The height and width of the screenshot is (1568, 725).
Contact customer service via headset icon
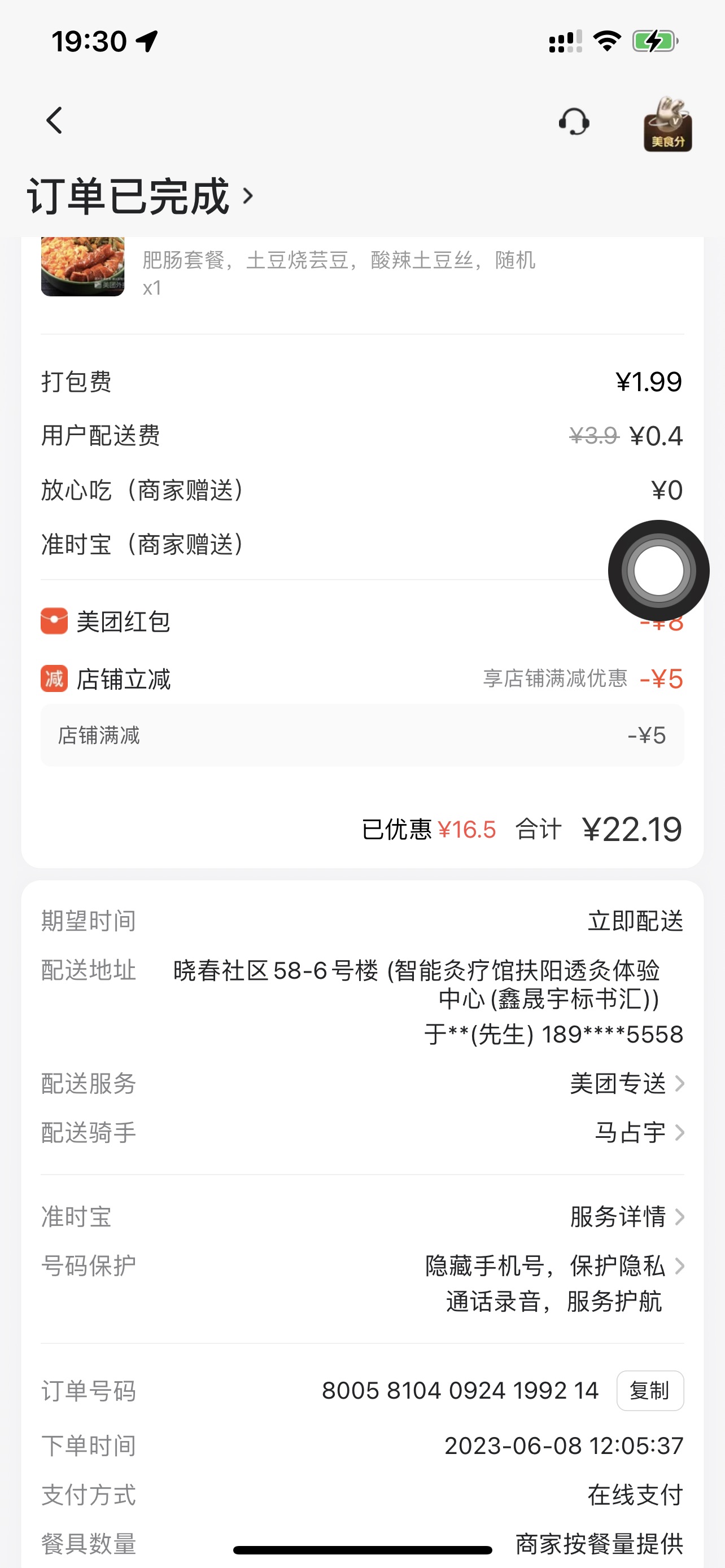point(574,122)
